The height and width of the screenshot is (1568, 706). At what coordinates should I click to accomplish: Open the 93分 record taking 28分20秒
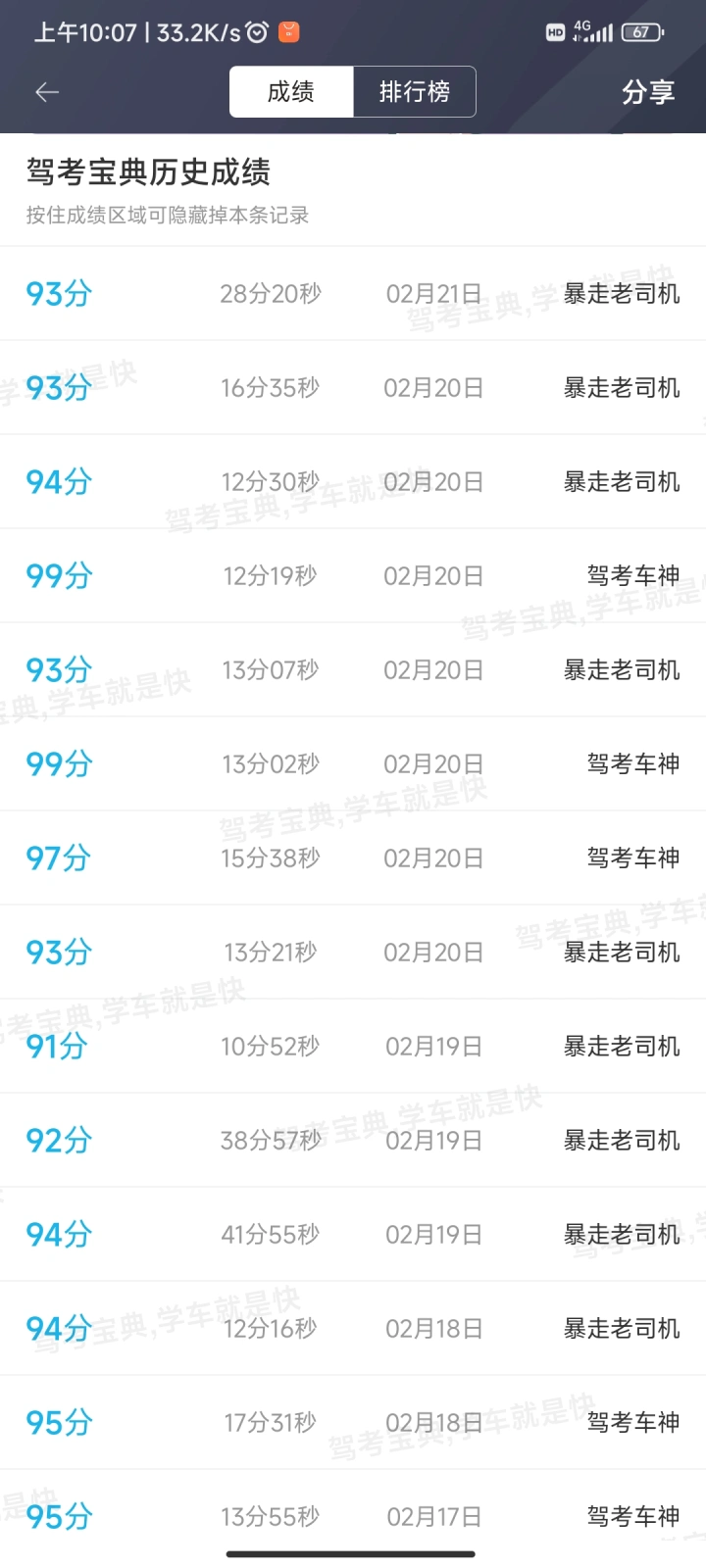coord(353,294)
